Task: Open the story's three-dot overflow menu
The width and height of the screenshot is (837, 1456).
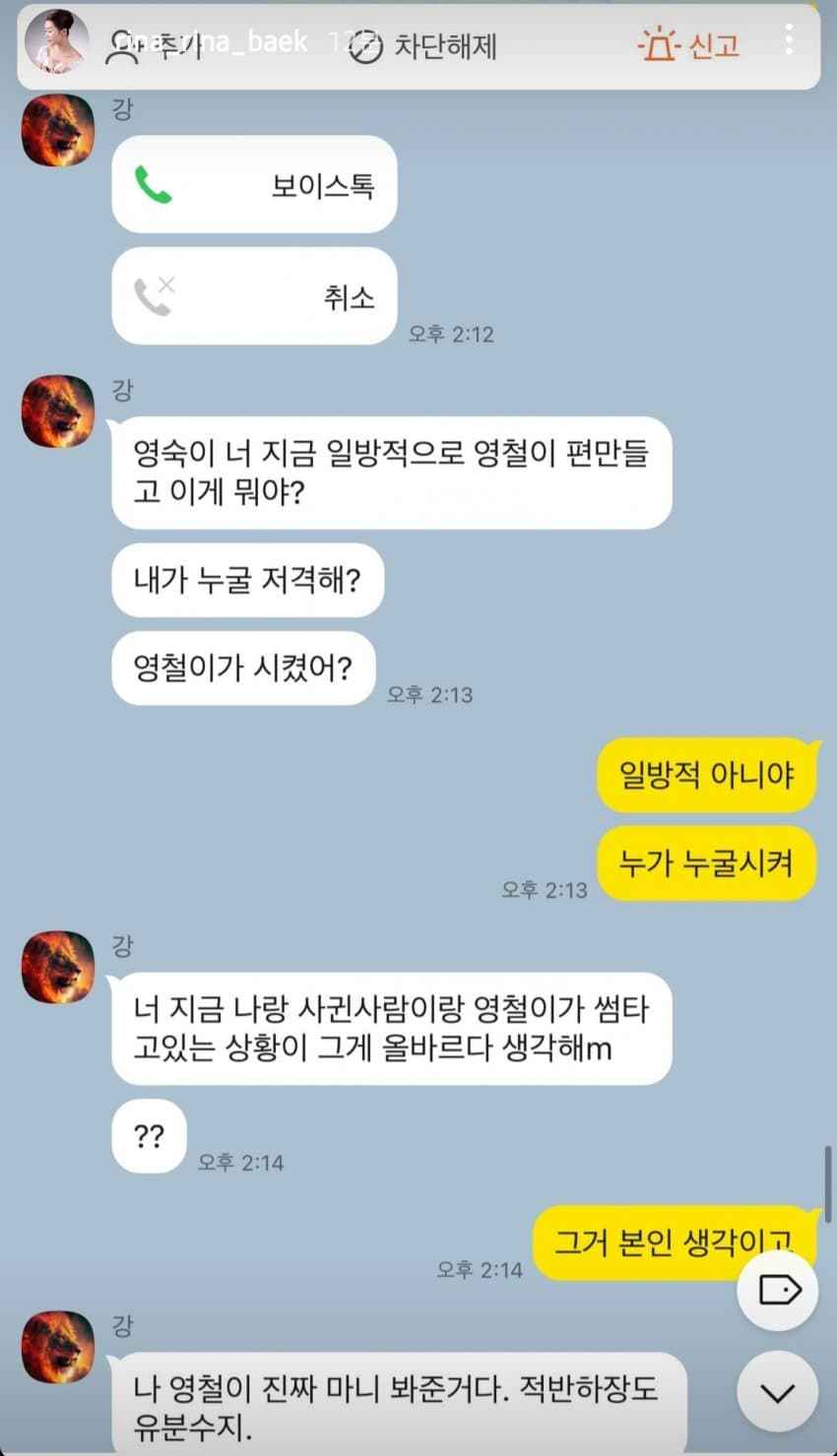Action: tap(788, 40)
